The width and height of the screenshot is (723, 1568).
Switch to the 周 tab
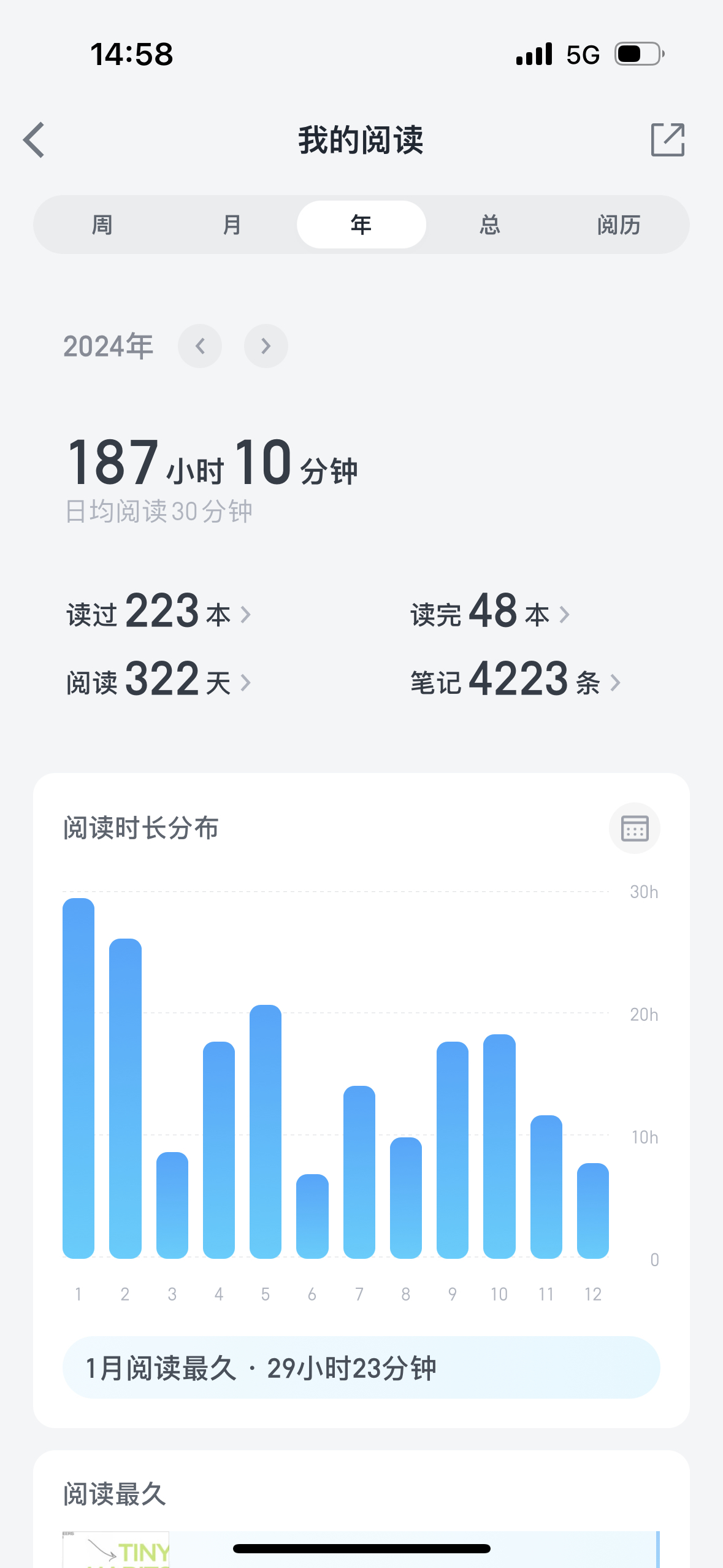(102, 225)
